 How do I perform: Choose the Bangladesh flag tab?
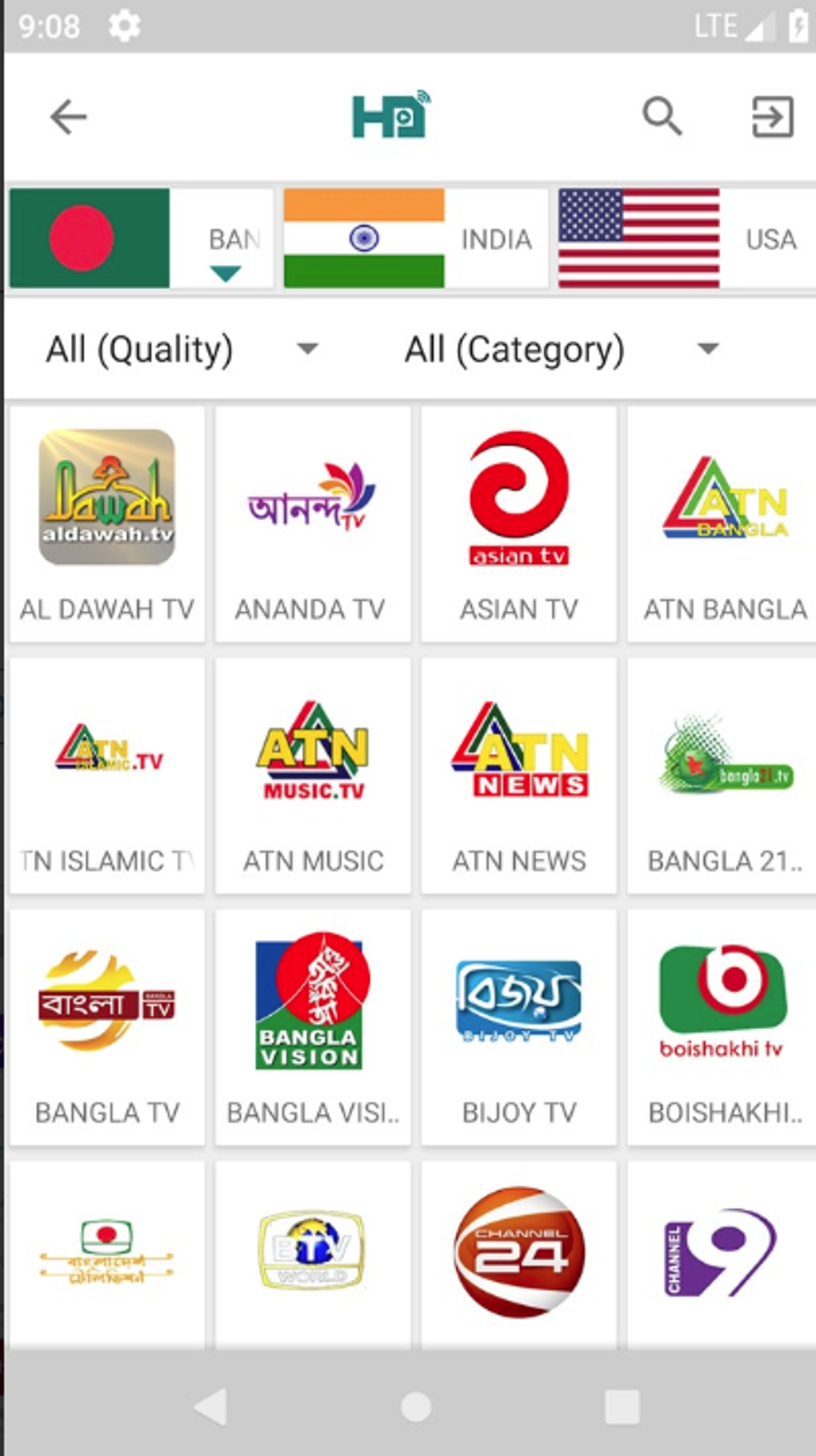(141, 238)
